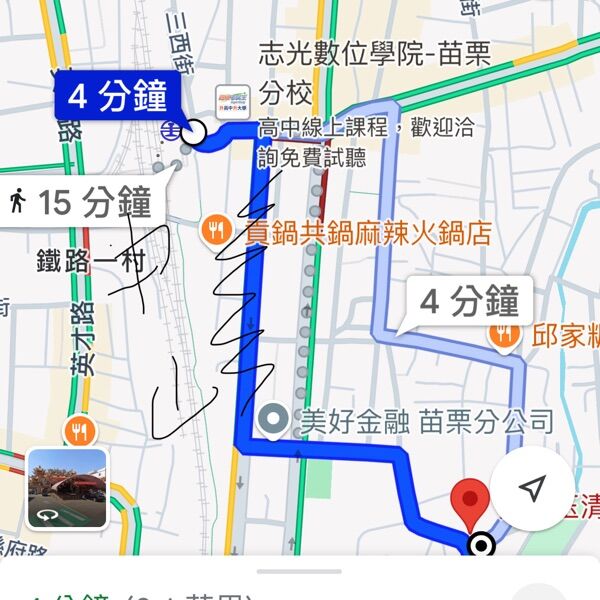Select the alternative gray 4 分鐘 route
The width and height of the screenshot is (600, 600).
[x=468, y=301]
